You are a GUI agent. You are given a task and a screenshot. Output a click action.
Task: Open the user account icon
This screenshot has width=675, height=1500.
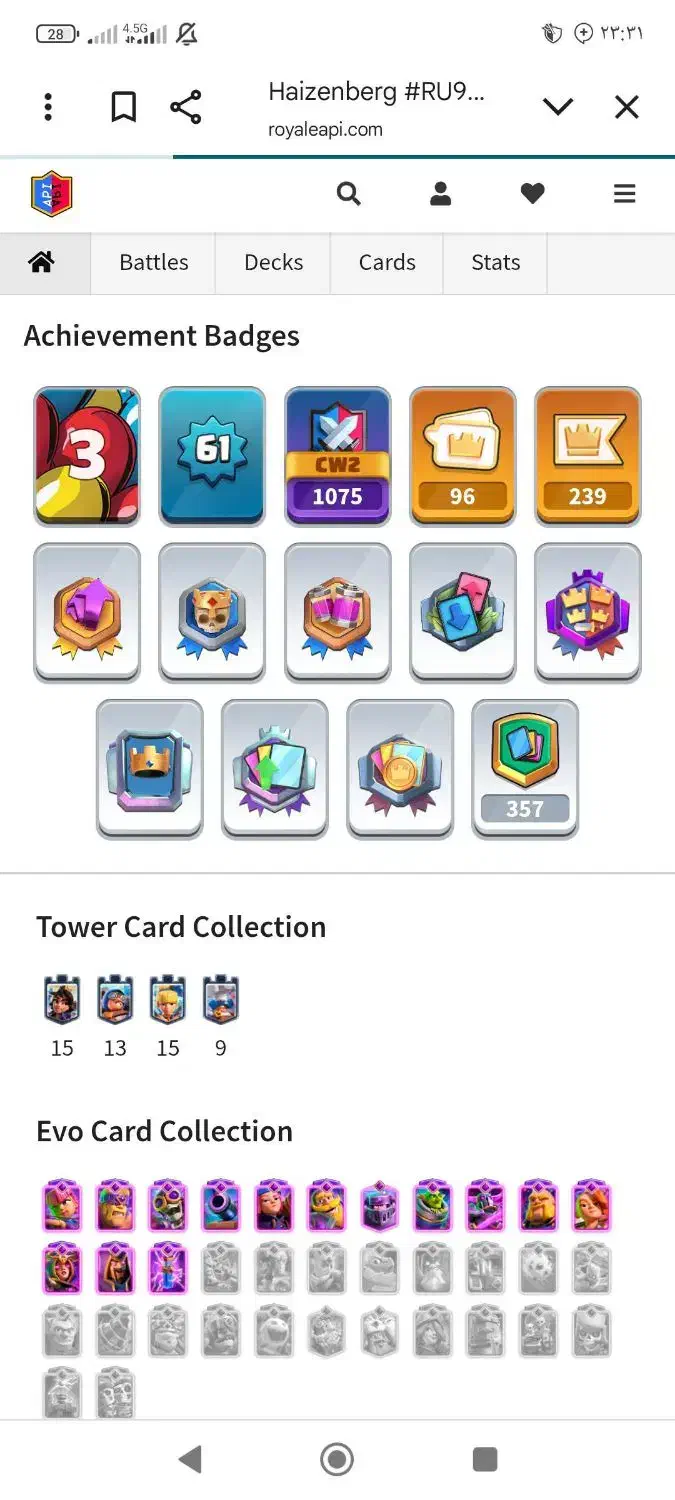[x=440, y=194]
